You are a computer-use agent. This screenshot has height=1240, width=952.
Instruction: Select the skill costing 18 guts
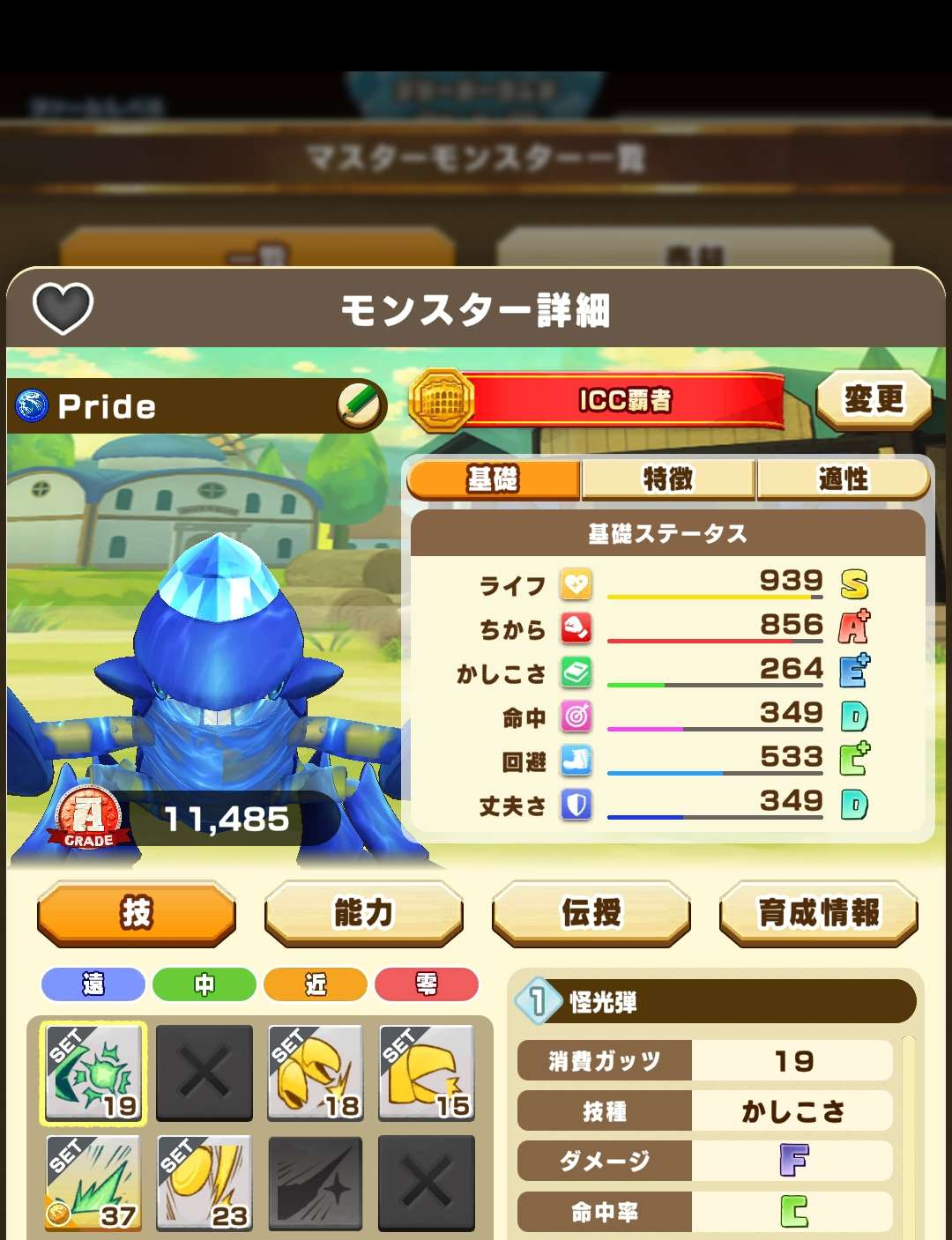316,1073
